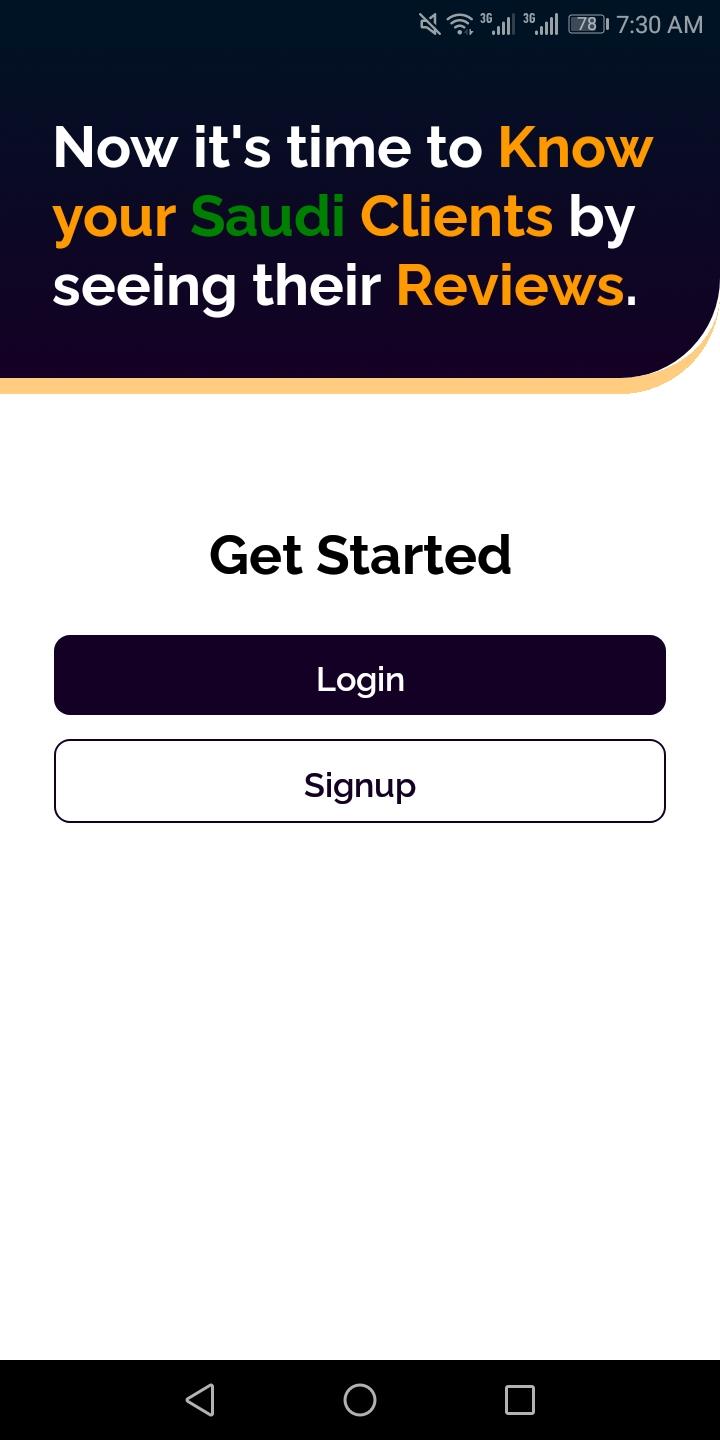Select the first 3G signal indicator
The width and height of the screenshot is (720, 1440).
point(497,24)
